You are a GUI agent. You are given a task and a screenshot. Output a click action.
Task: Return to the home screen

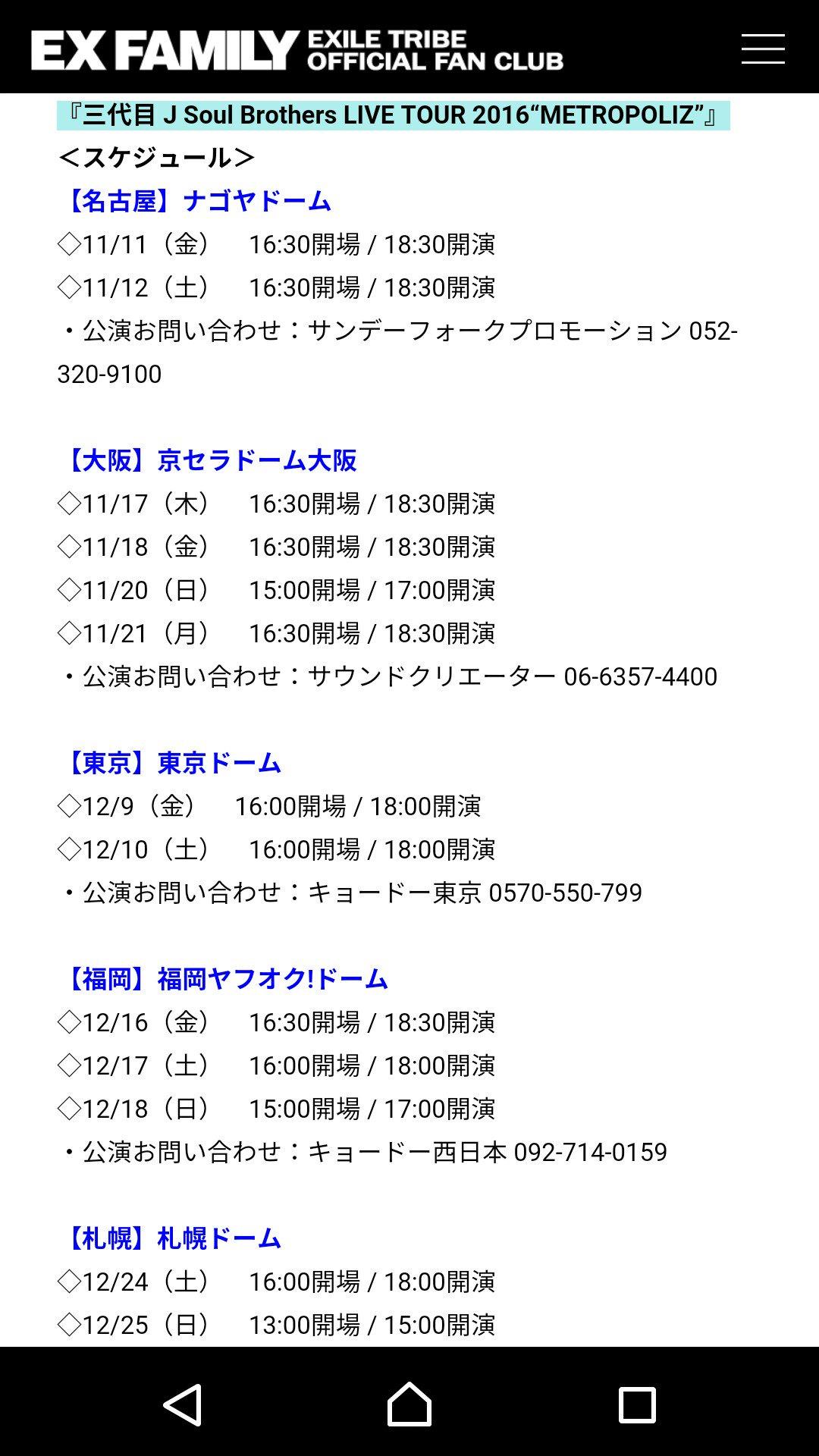pyautogui.click(x=409, y=1404)
